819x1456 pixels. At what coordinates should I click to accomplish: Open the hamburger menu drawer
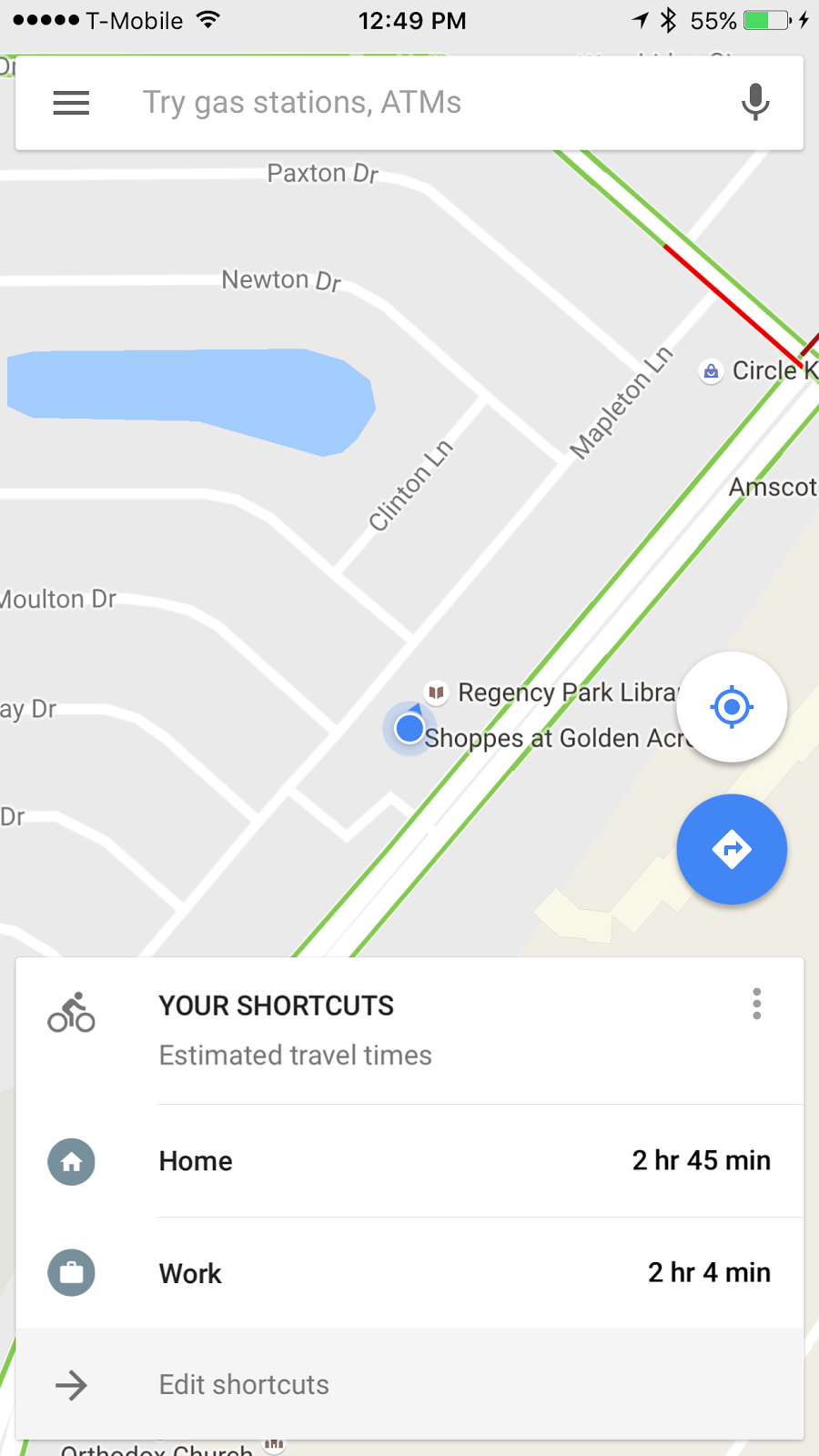click(71, 103)
